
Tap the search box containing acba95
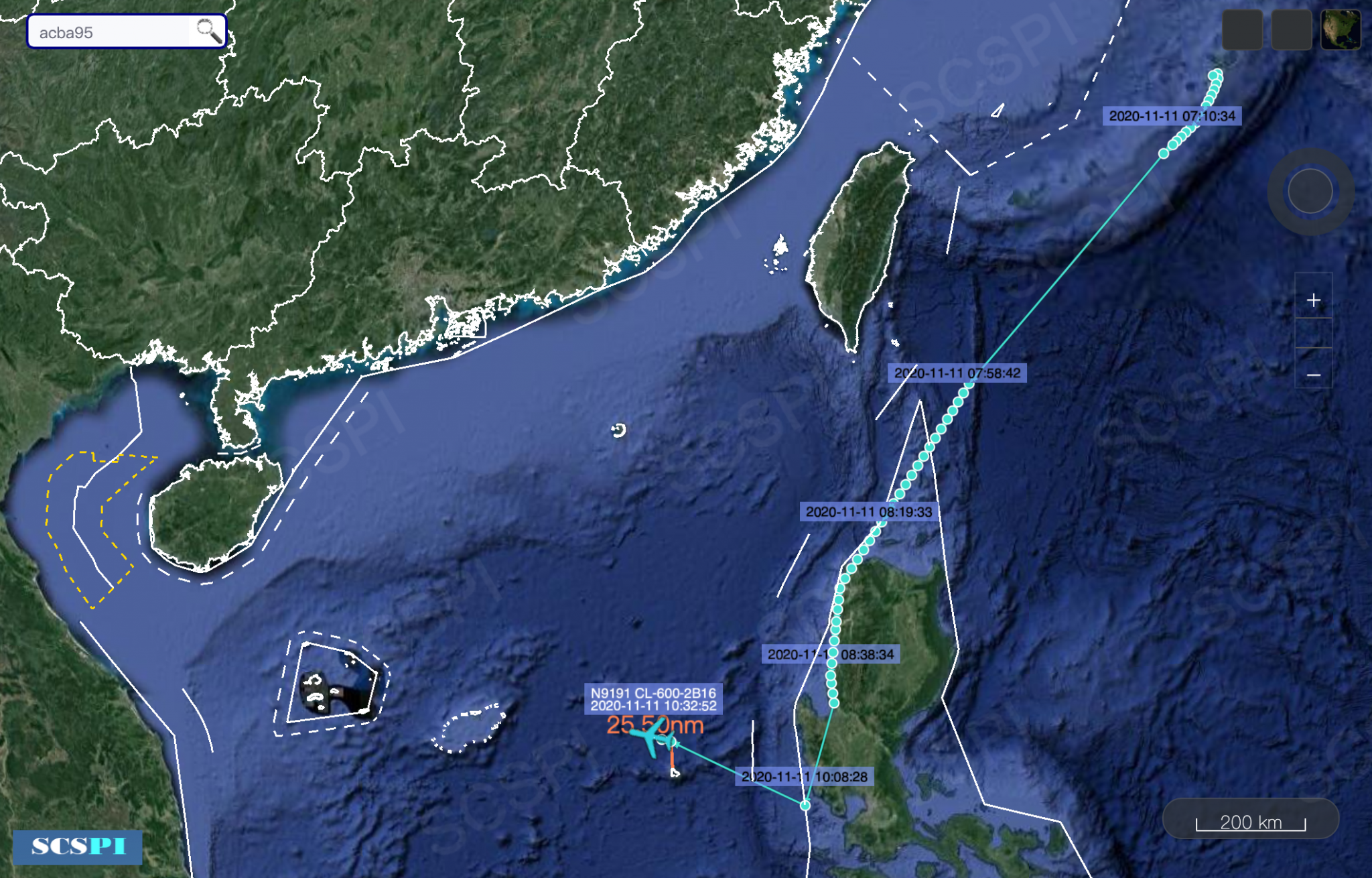point(111,32)
